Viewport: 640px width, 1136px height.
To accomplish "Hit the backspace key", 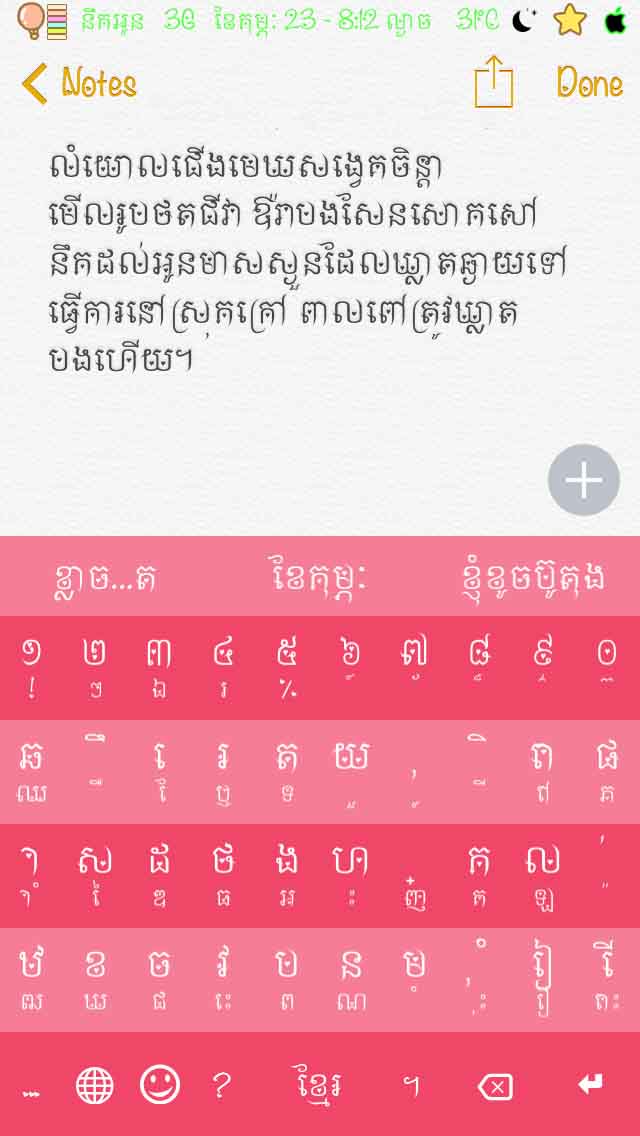I will (495, 1087).
